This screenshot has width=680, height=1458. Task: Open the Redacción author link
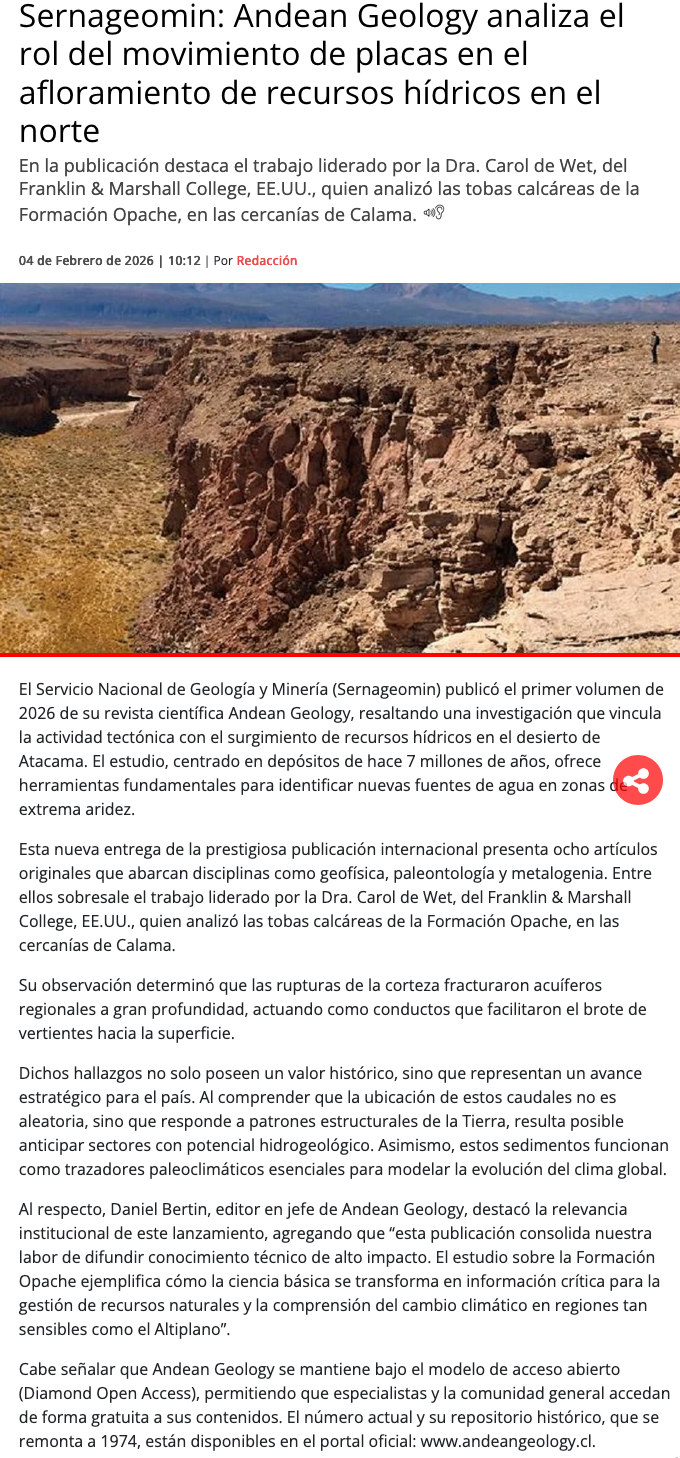coord(267,261)
